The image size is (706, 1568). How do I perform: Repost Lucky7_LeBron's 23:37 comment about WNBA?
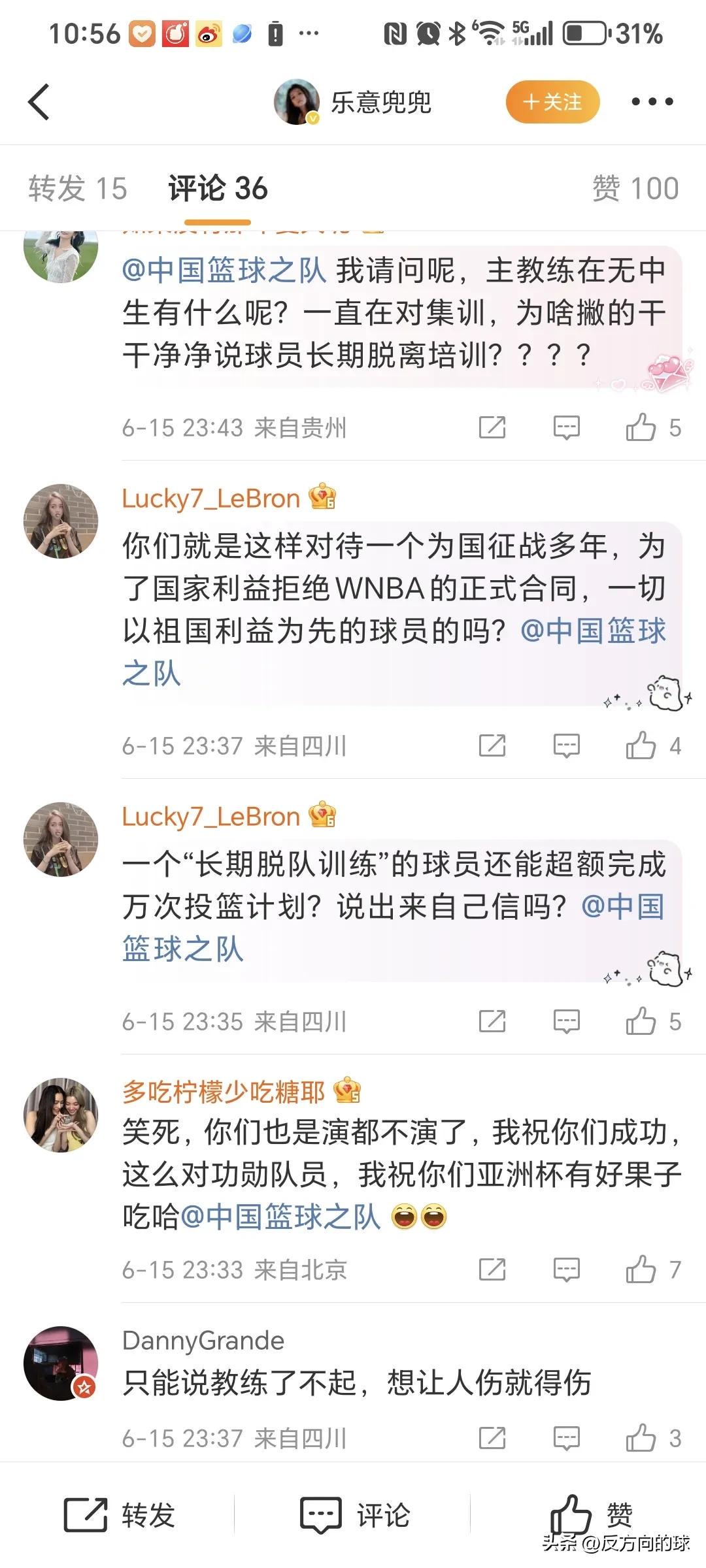(x=492, y=745)
